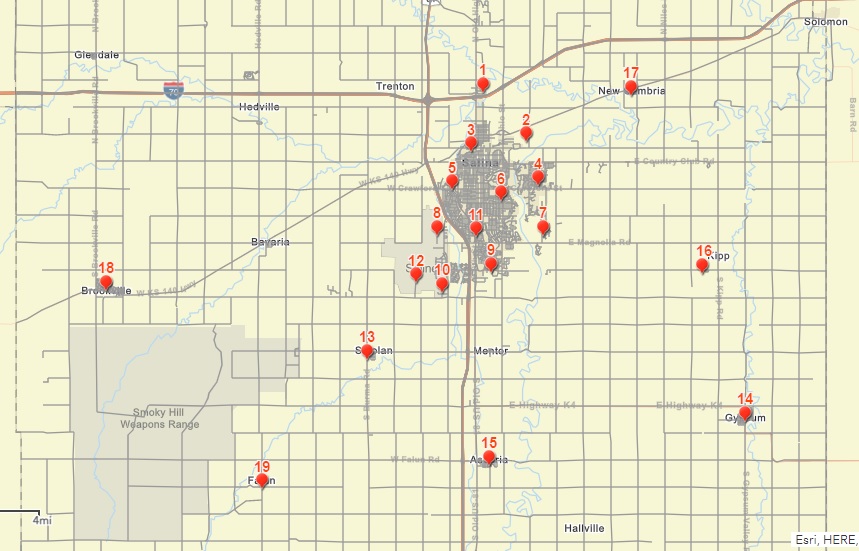
Task: Open map pin number 5
Action: (x=452, y=181)
